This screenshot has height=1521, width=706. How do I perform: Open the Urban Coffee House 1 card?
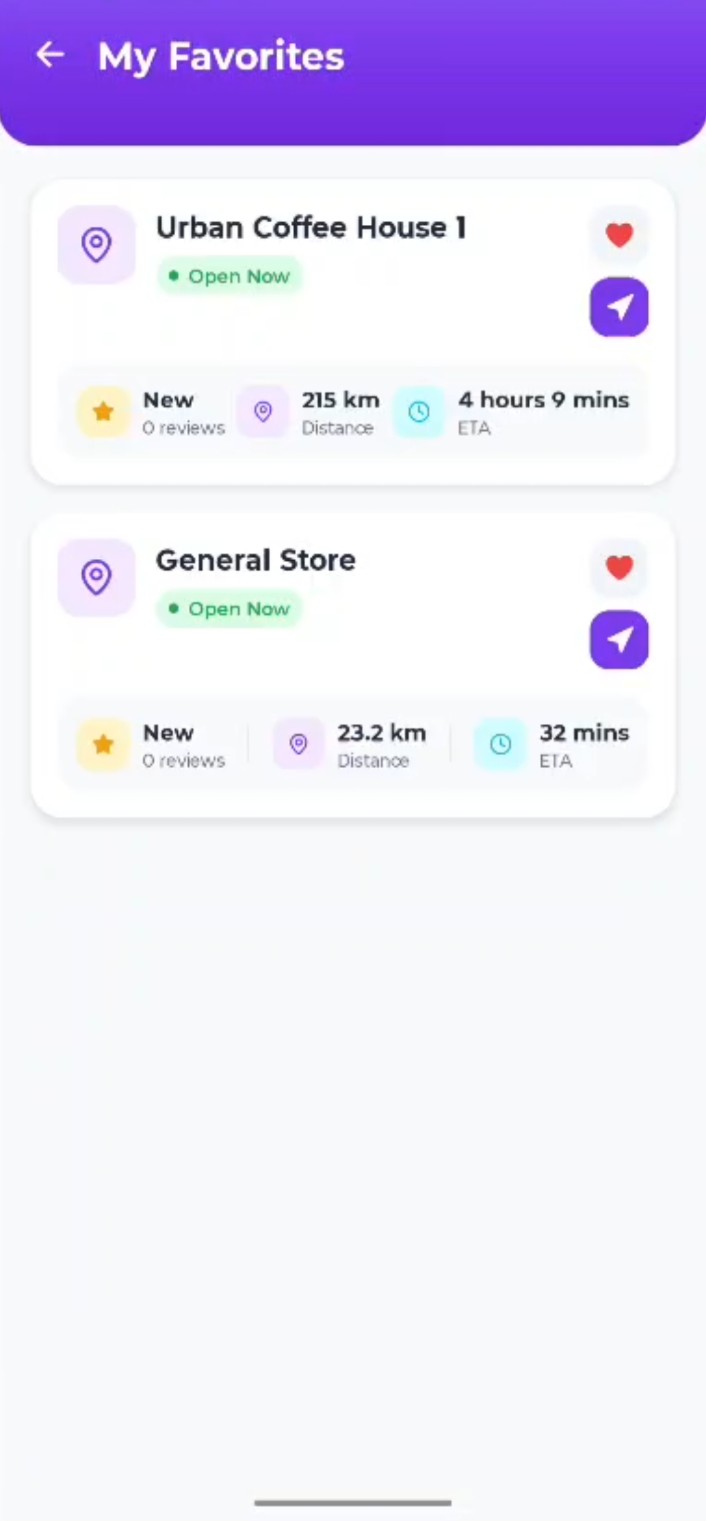(310, 229)
